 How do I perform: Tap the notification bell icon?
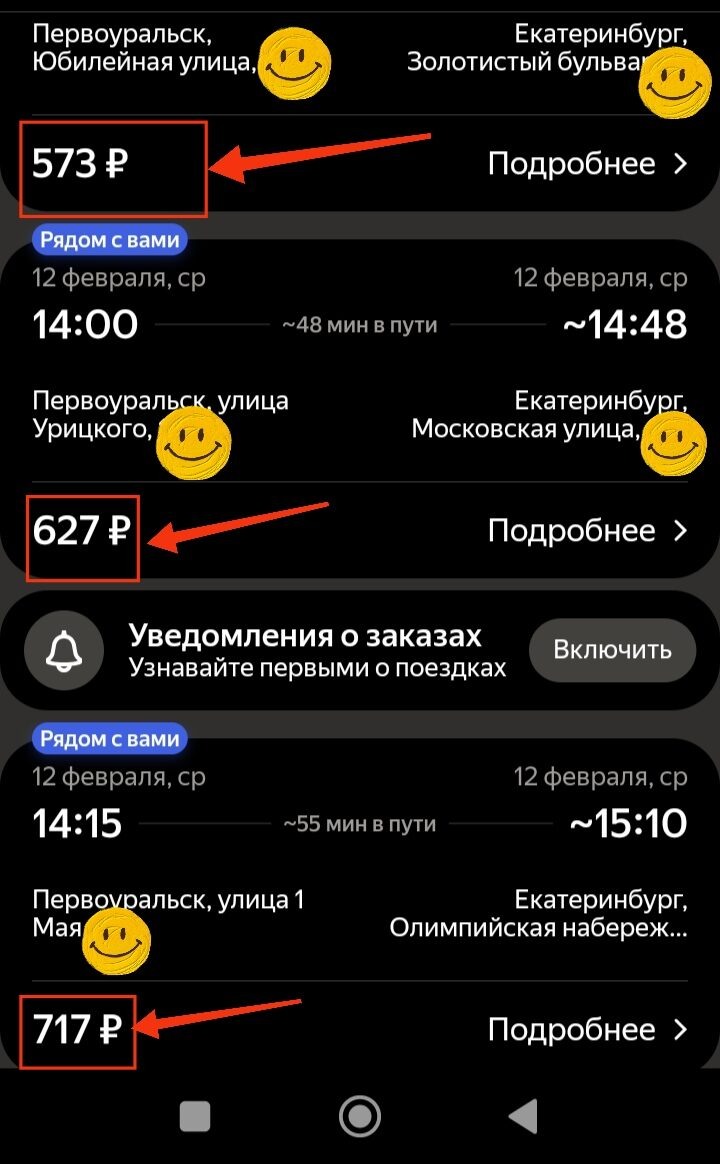coord(64,649)
